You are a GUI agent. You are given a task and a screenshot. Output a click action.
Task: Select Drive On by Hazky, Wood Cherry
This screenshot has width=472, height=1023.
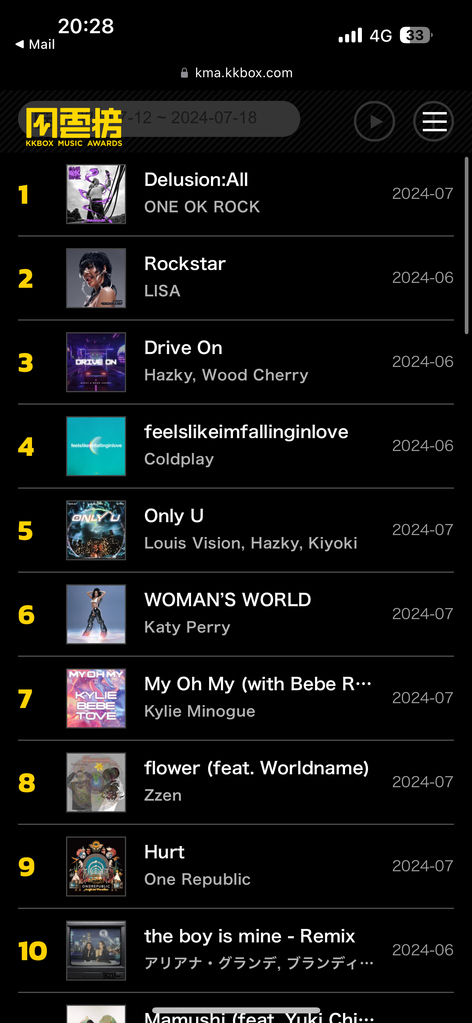tap(236, 363)
